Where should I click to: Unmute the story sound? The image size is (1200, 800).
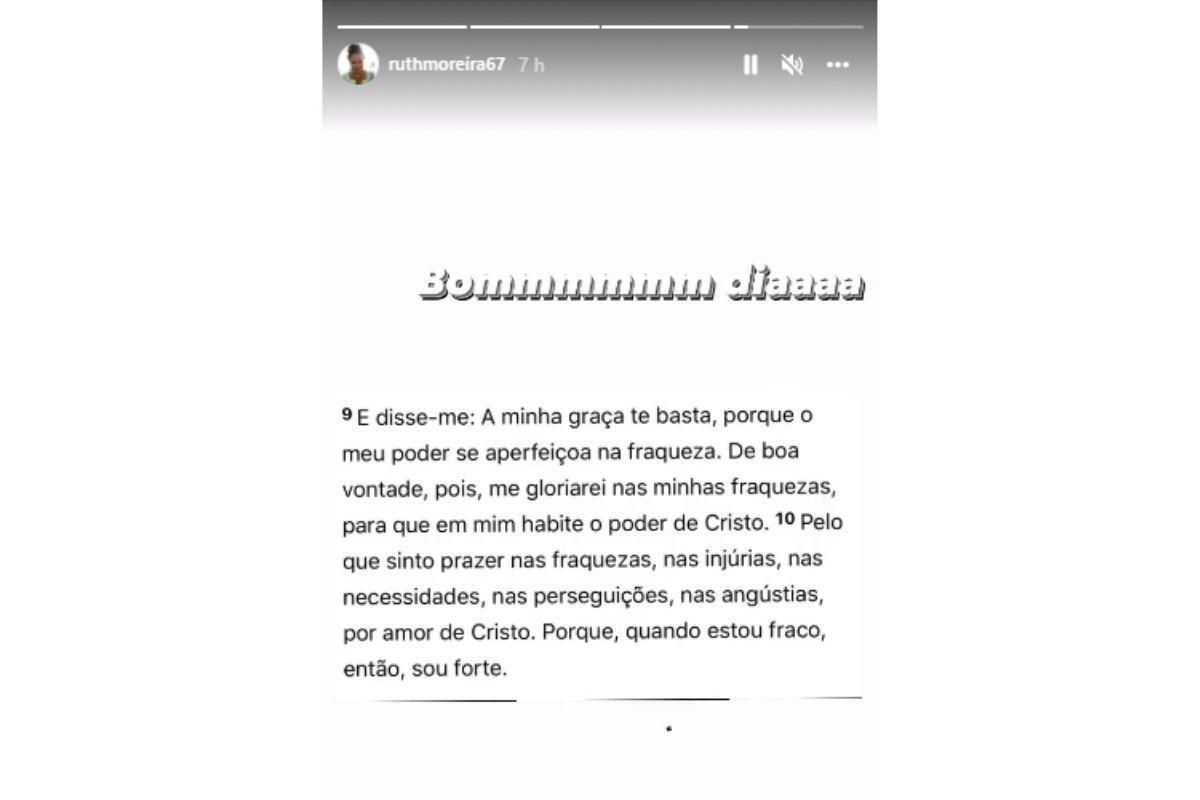792,65
